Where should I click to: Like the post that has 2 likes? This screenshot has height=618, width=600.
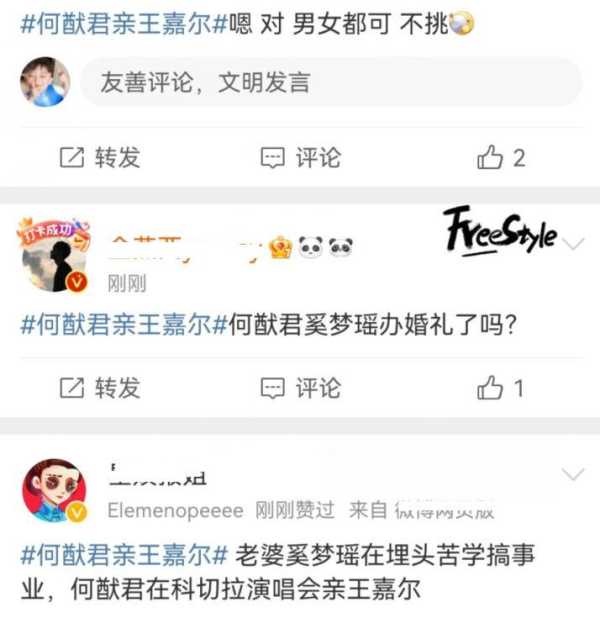pos(500,157)
